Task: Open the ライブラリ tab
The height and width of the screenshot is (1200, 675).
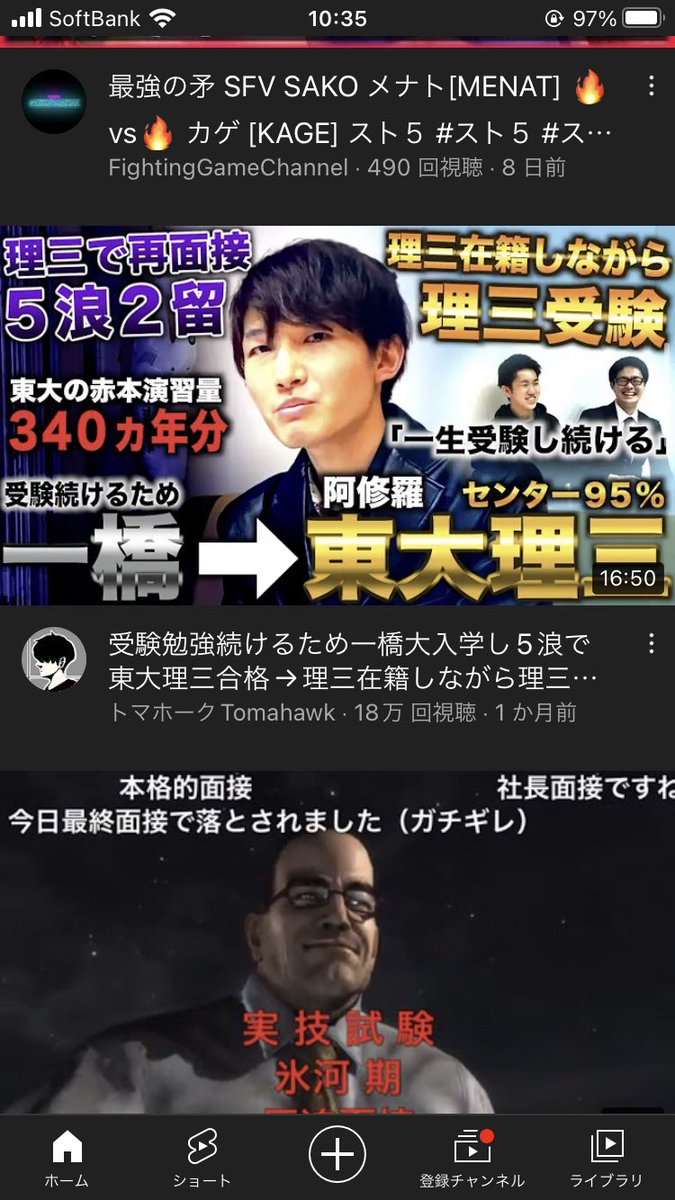Action: pos(607,1159)
